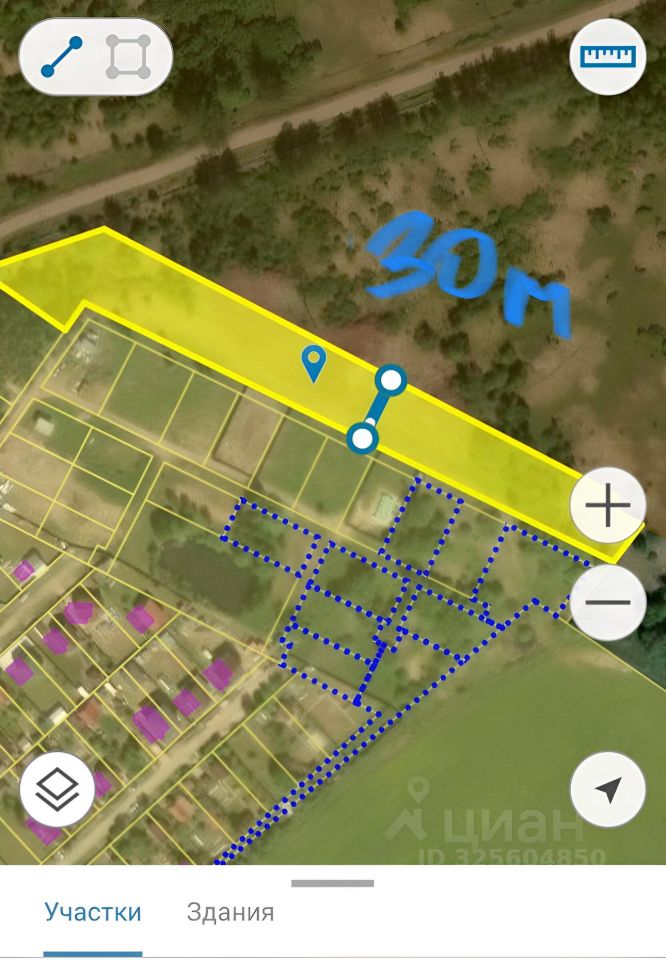Select the line distance measuring tool
Screen dimensions: 666x960
coord(62,57)
